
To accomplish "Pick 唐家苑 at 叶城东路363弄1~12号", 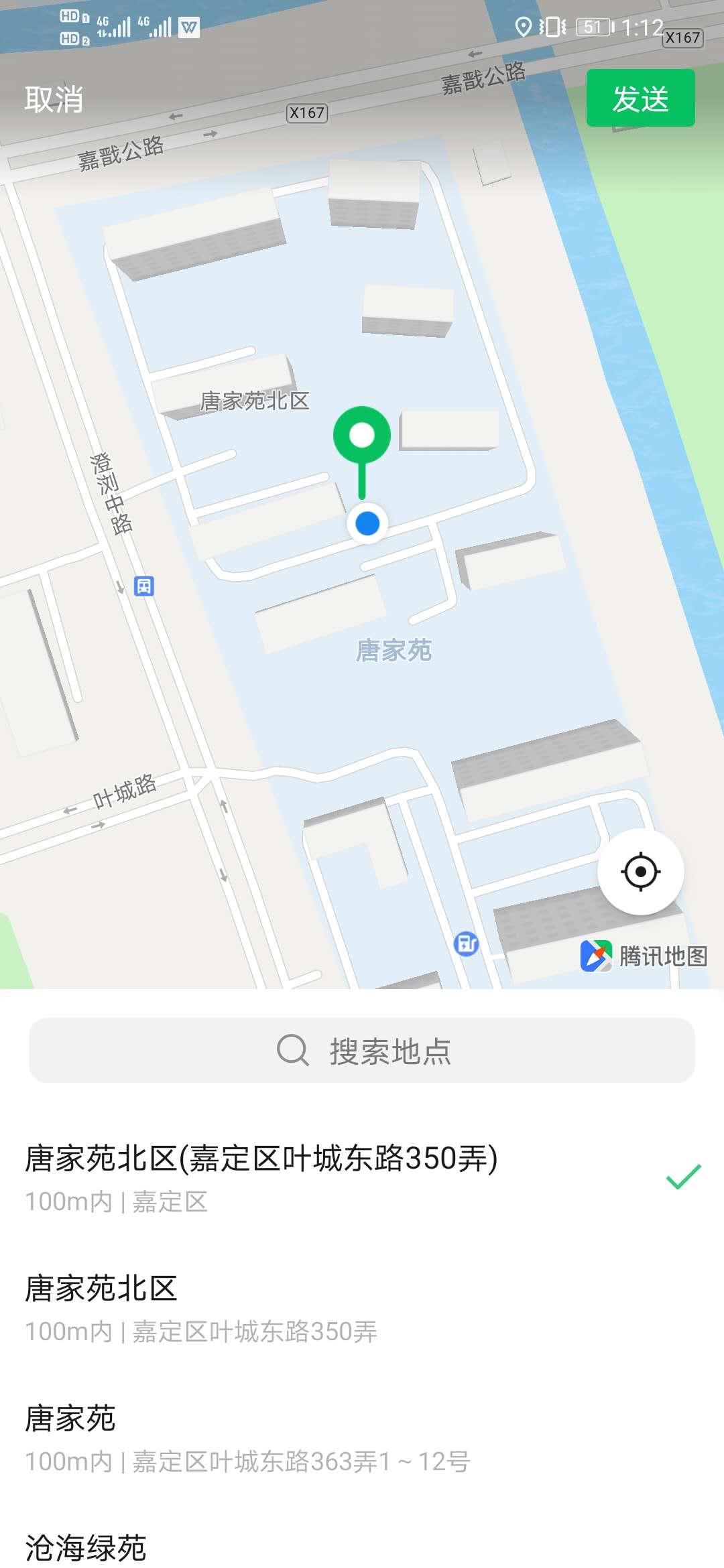I will pos(248,1437).
